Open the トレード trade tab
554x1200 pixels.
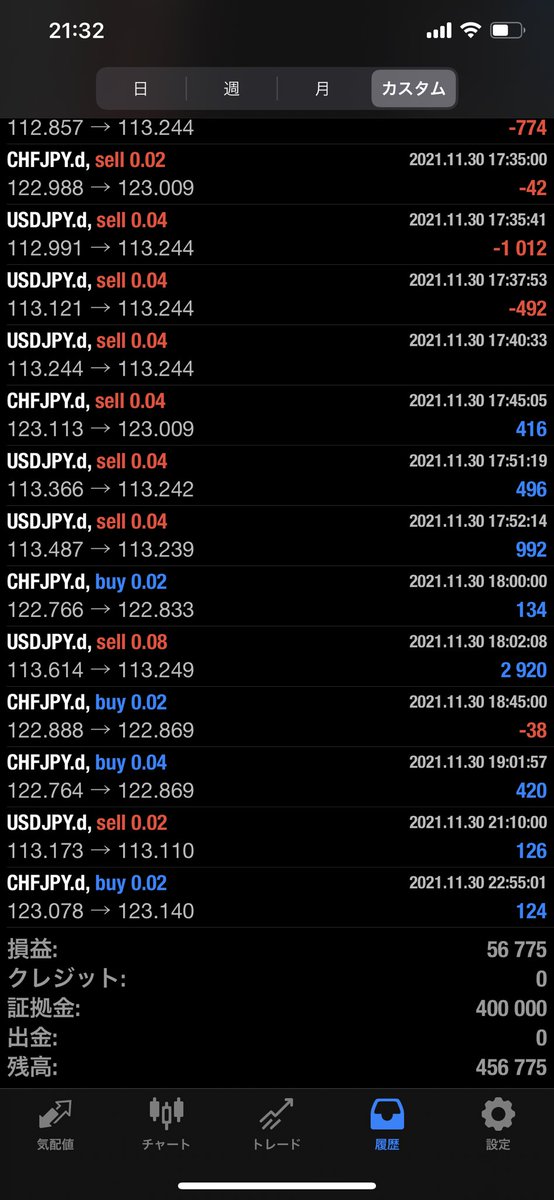point(277,1124)
